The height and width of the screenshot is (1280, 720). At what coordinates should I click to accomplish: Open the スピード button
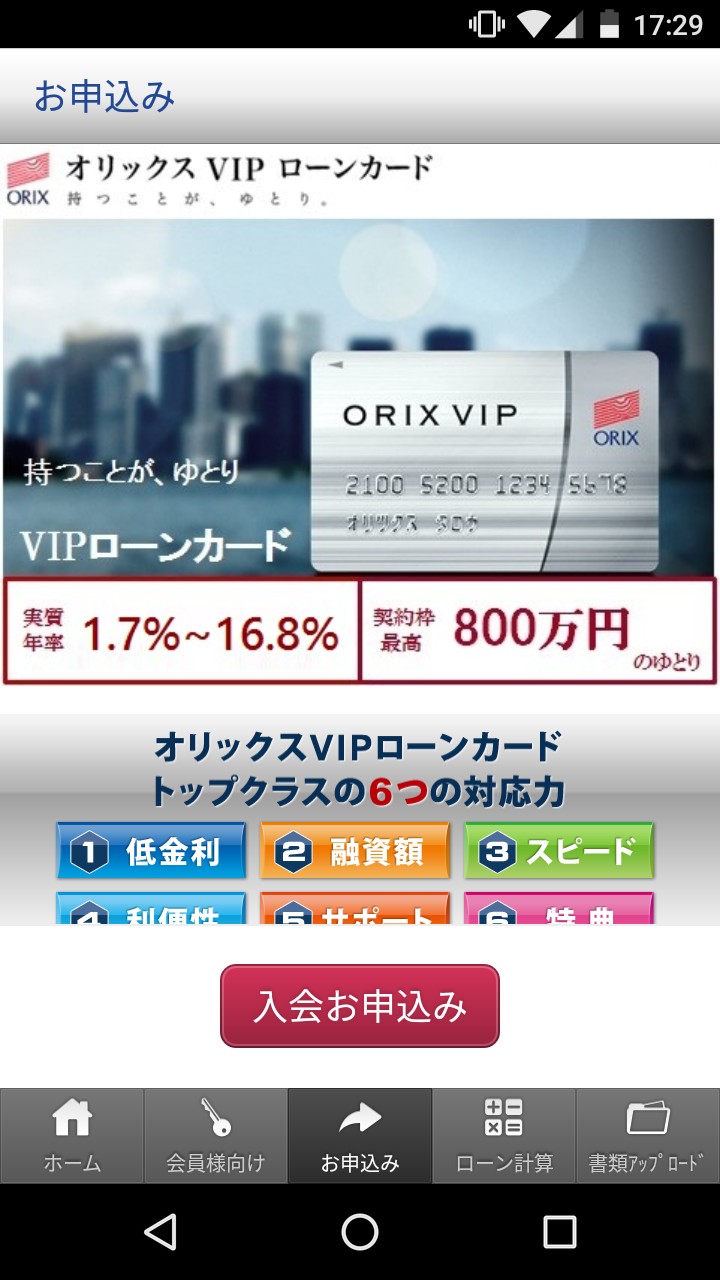coord(559,852)
